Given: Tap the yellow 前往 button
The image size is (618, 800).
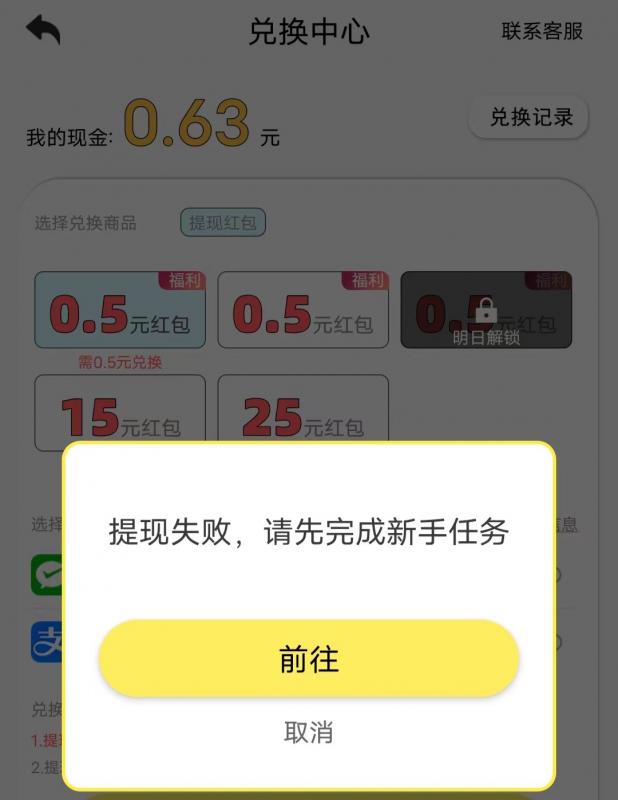Looking at the screenshot, I should pos(308,659).
